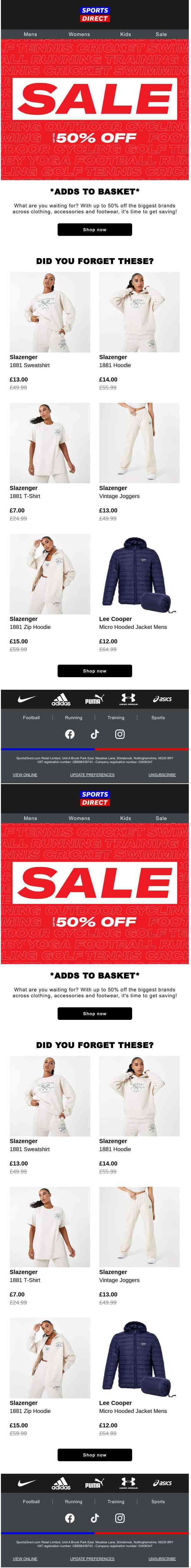This screenshot has width=191, height=1568.
Task: Open Mens category in the first email header
Action: tap(30, 34)
